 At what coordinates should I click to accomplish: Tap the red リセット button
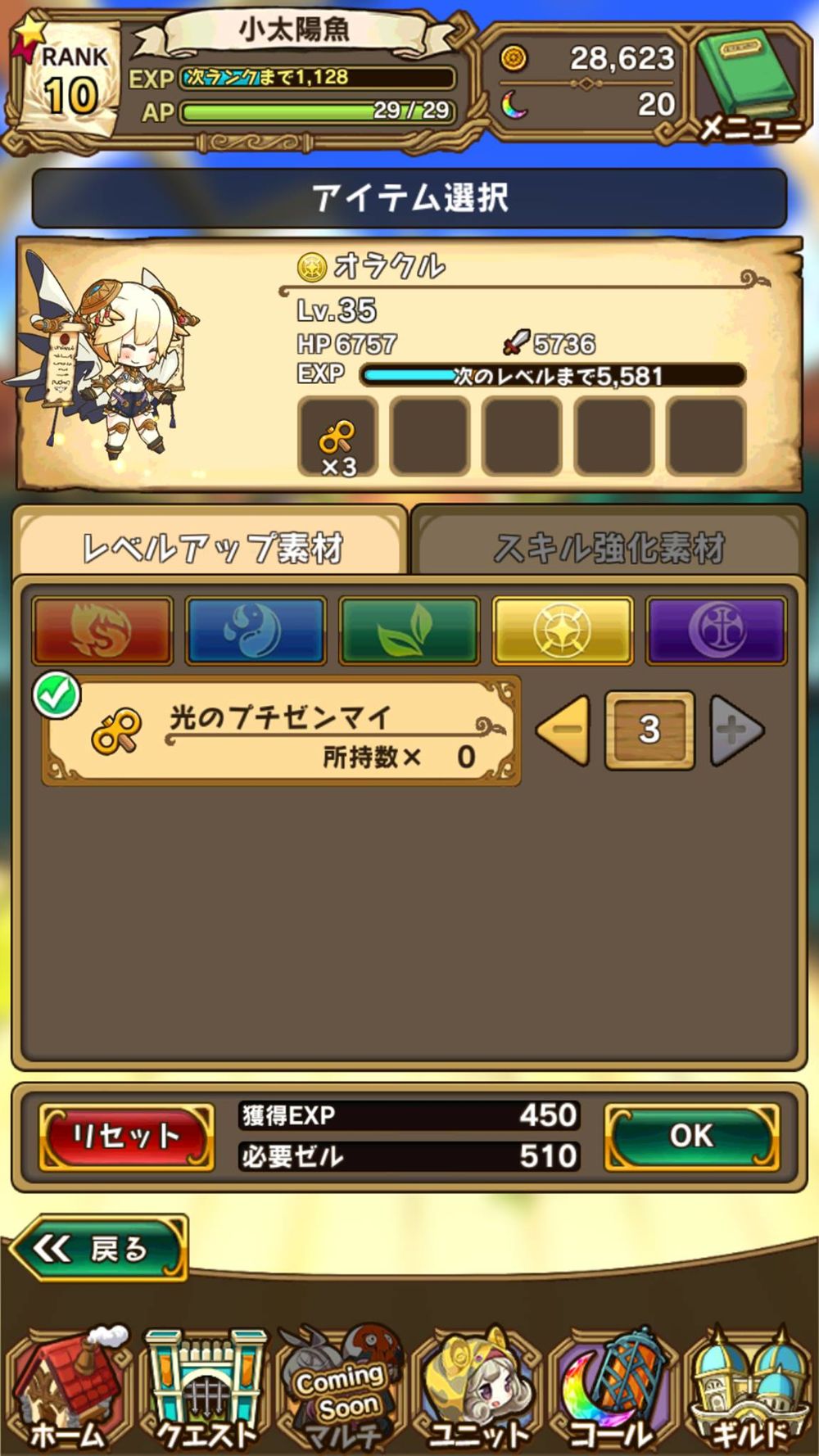tap(127, 1136)
